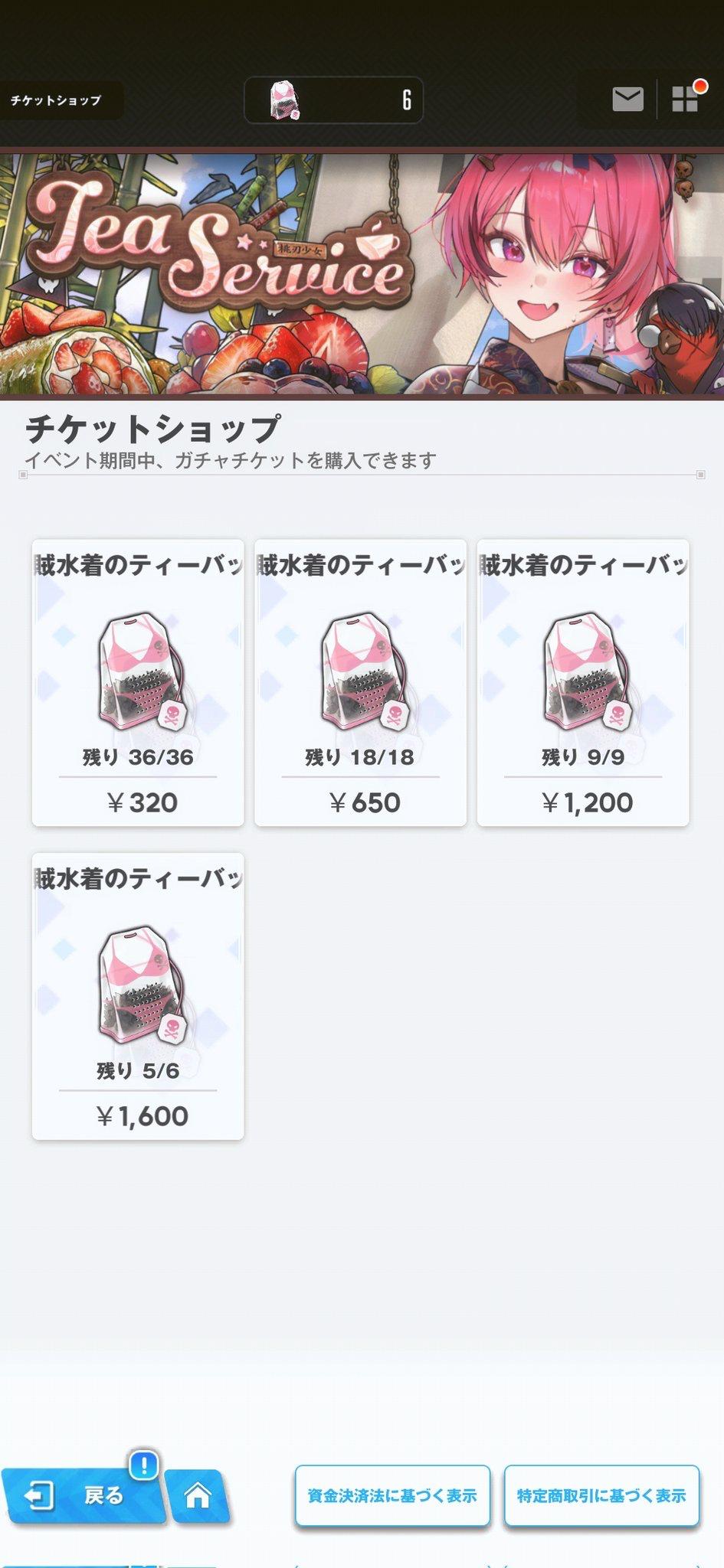Image resolution: width=724 pixels, height=1568 pixels.
Task: Select the ¥320 tea bag ticket pack
Action: (138, 683)
